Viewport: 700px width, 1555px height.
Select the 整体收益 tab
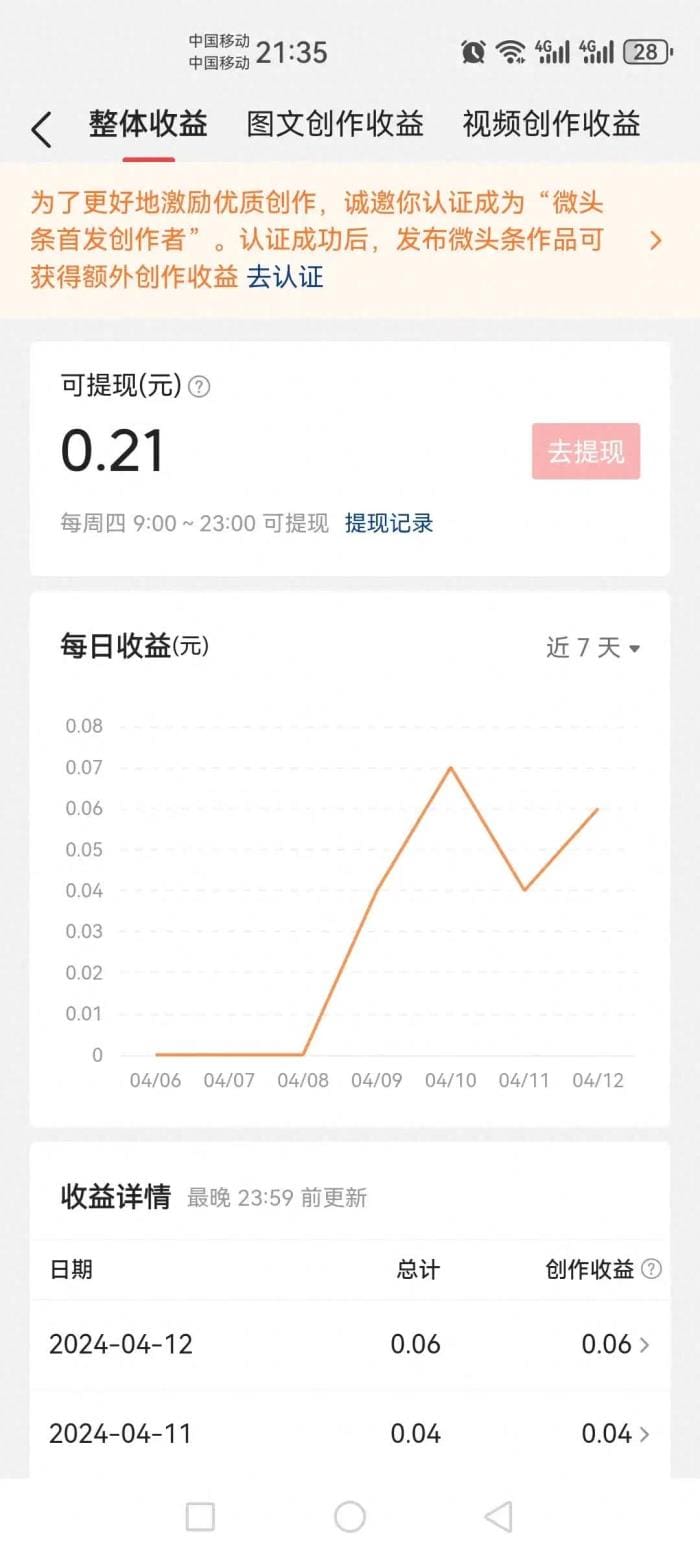(148, 125)
